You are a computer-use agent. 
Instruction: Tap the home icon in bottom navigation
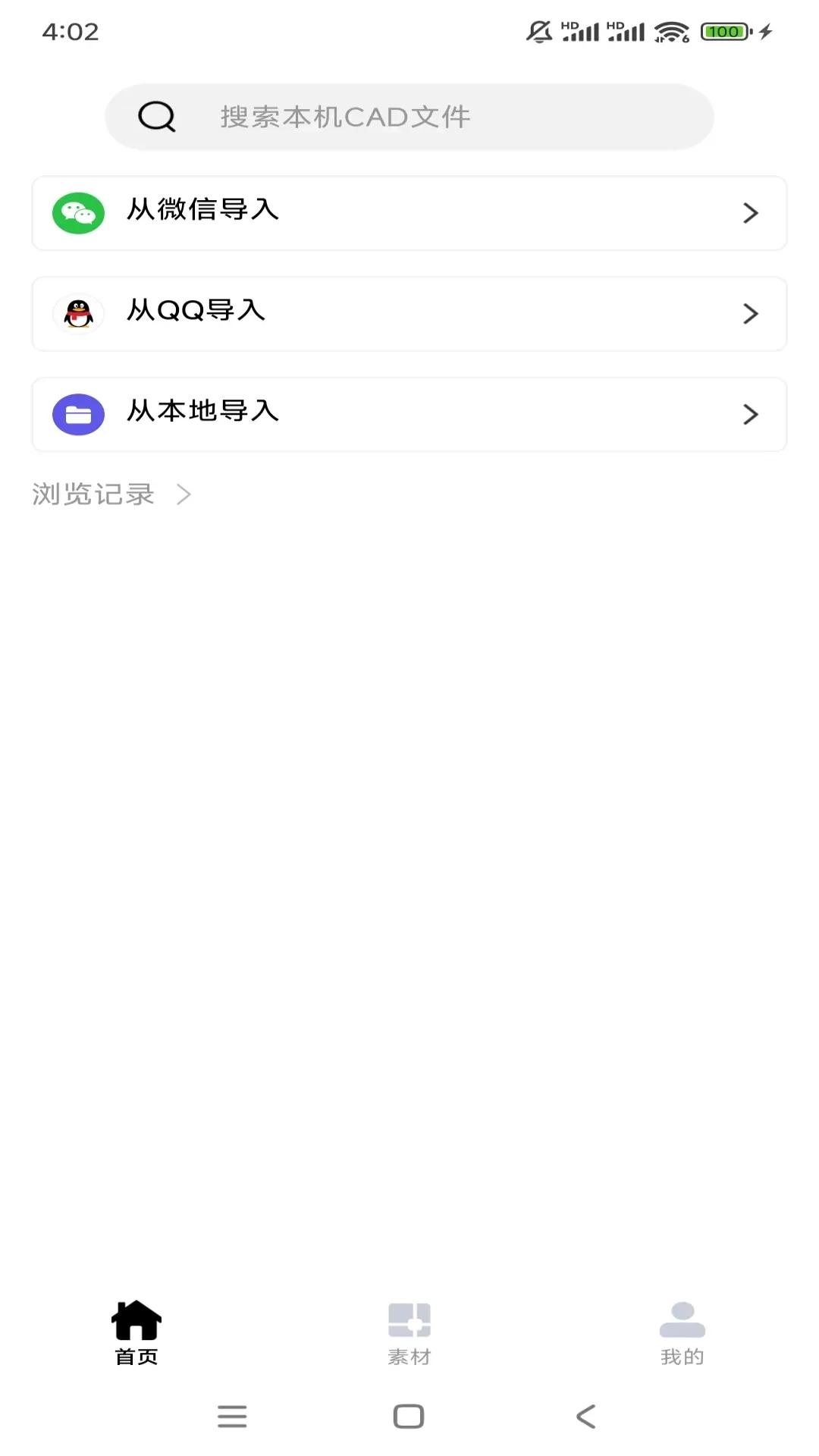pos(136,1319)
